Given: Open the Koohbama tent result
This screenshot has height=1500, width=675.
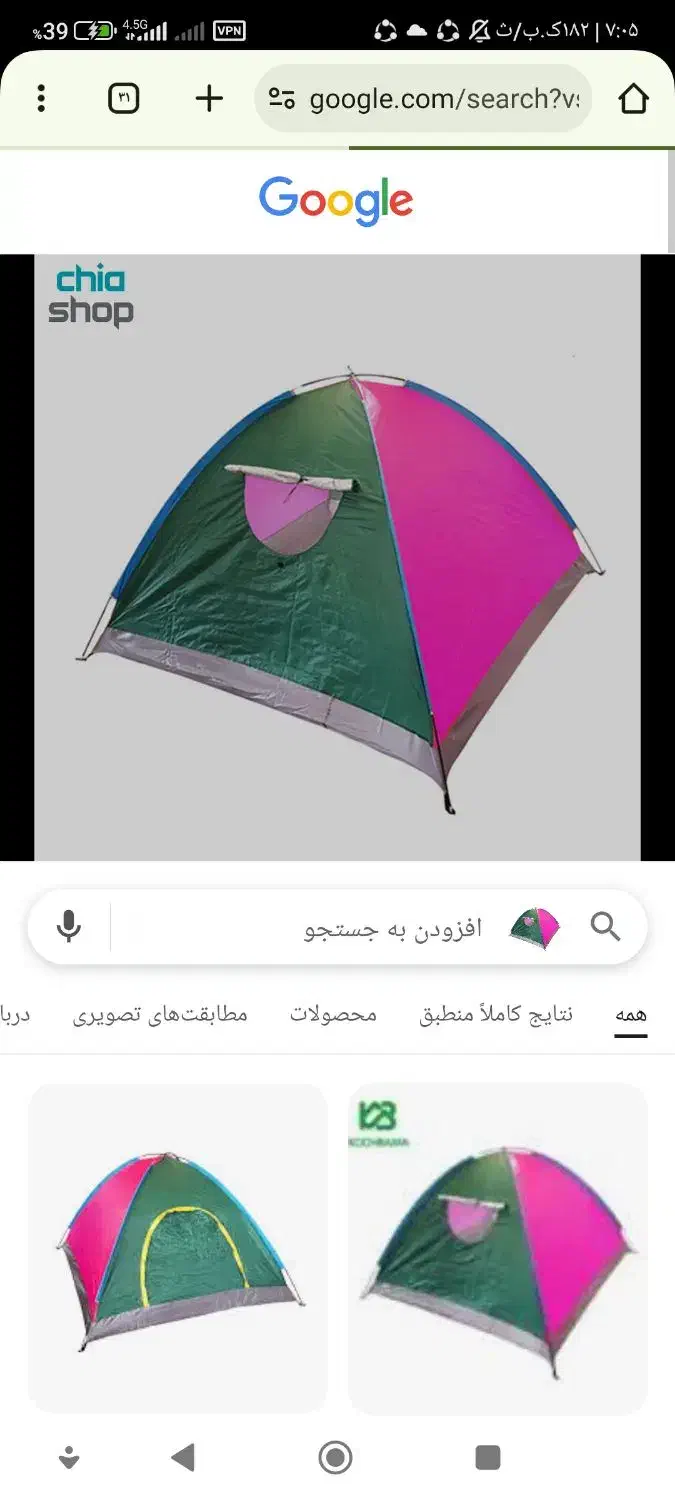Looking at the screenshot, I should pyautogui.click(x=497, y=1248).
